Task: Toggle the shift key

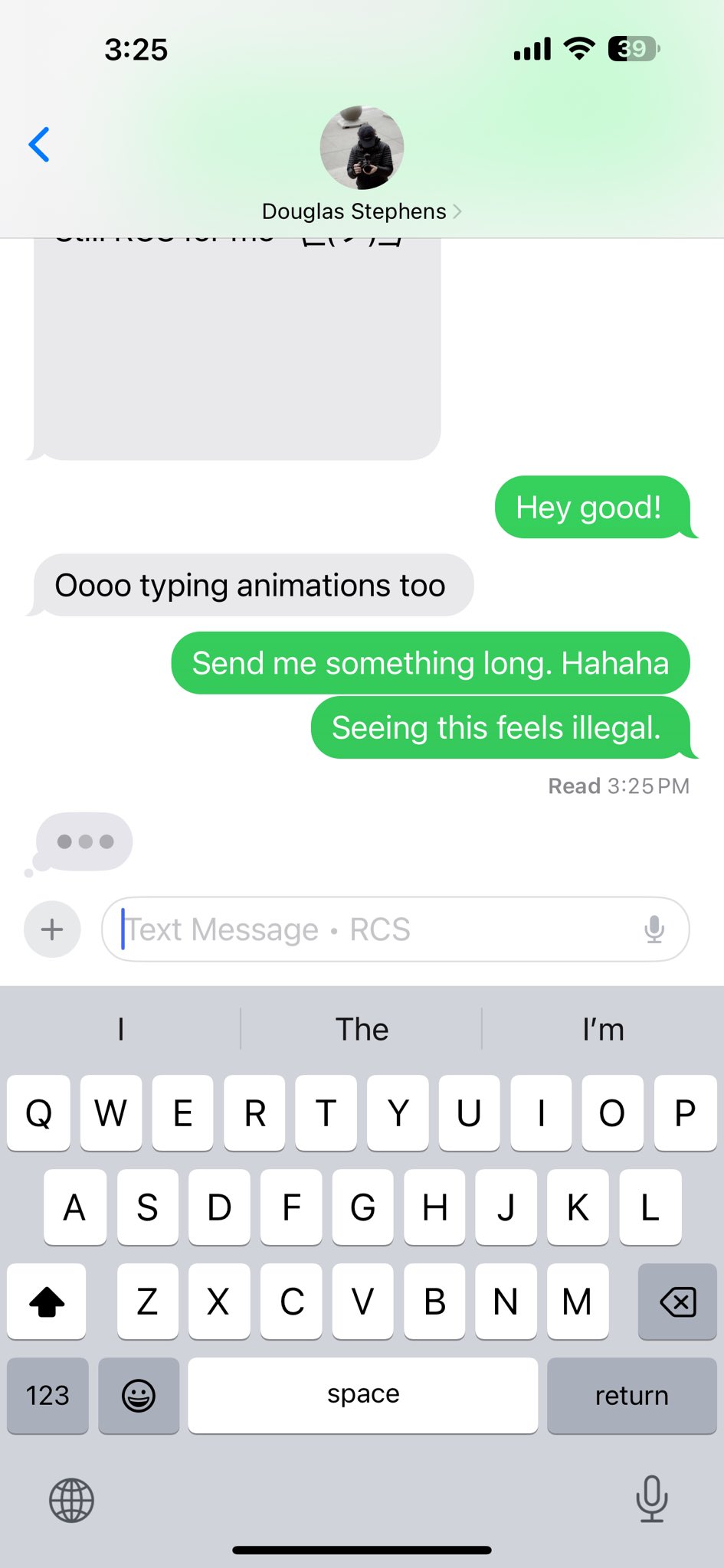Action: tap(47, 1302)
